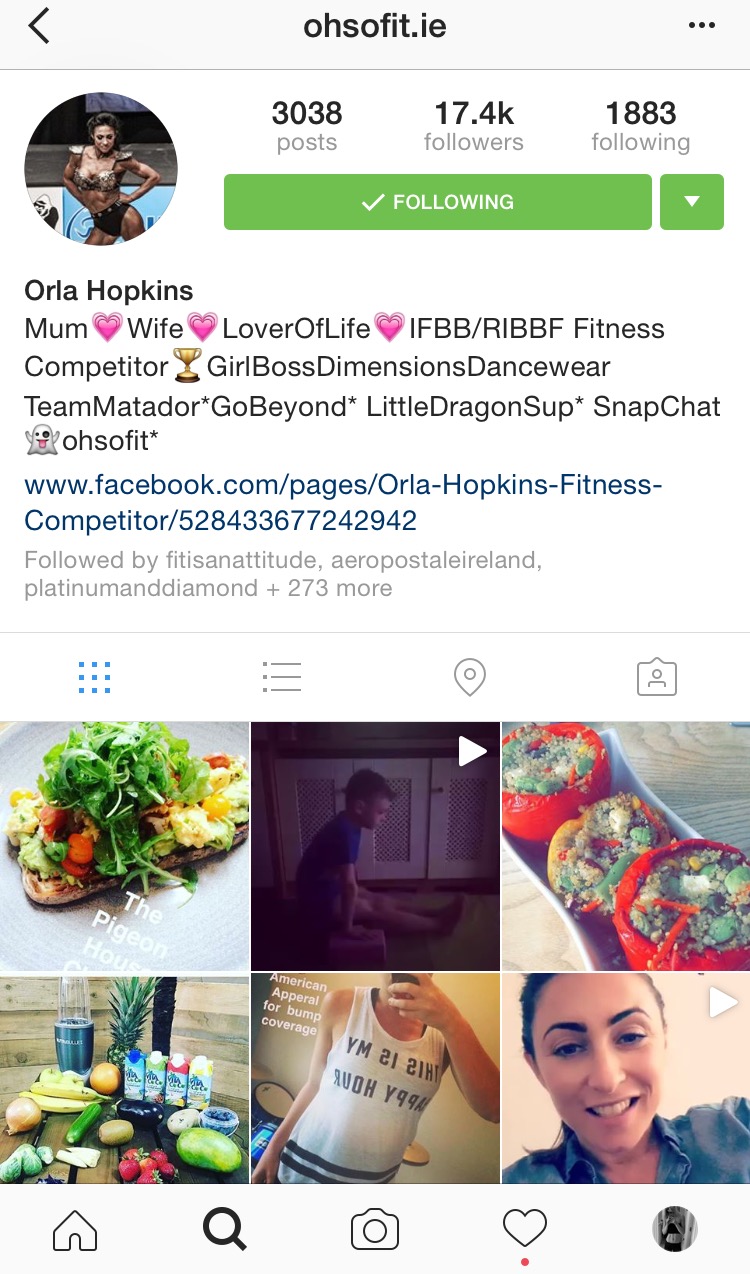
Task: Open your own profile tab
Action: [x=675, y=1229]
